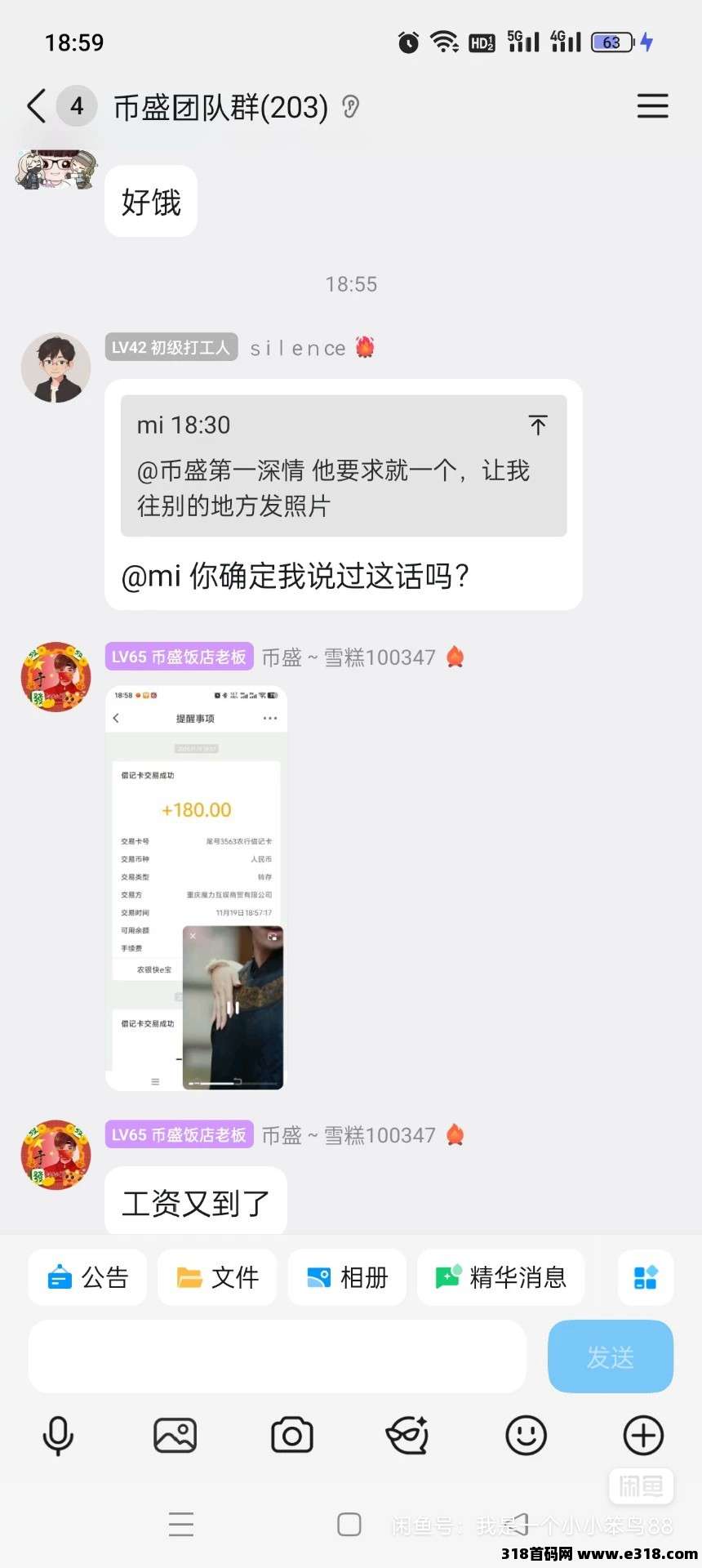Open the more group apps grid icon

645,1277
